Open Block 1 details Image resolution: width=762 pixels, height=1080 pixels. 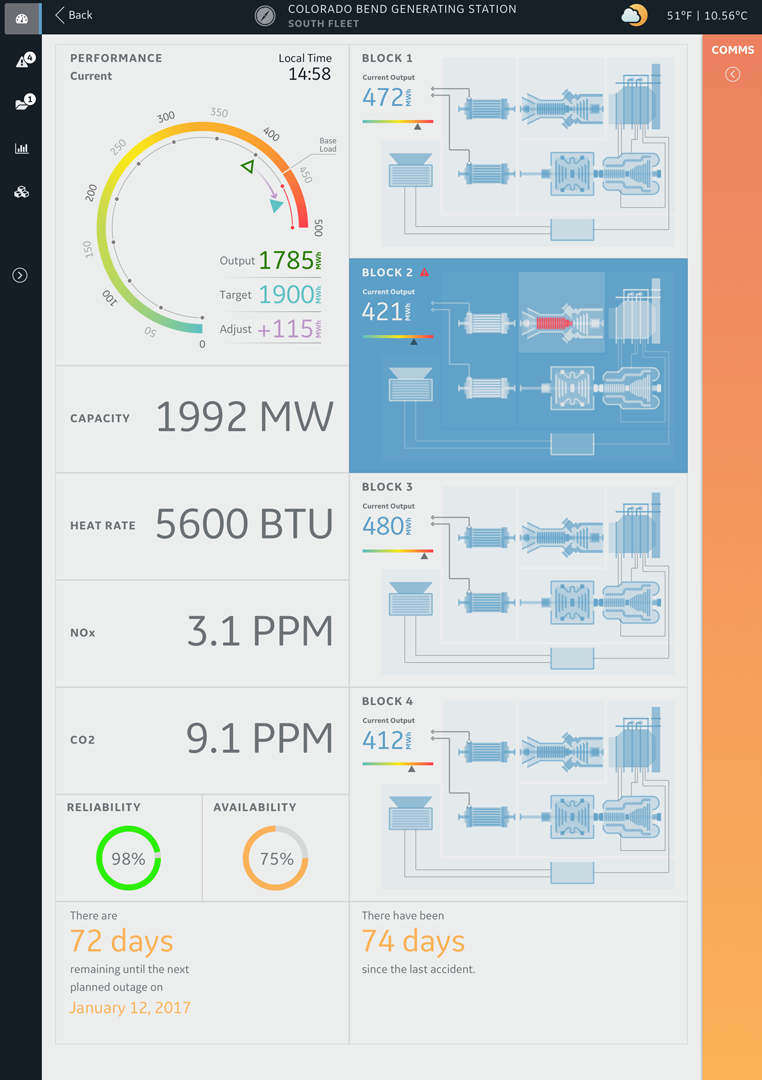[x=518, y=150]
